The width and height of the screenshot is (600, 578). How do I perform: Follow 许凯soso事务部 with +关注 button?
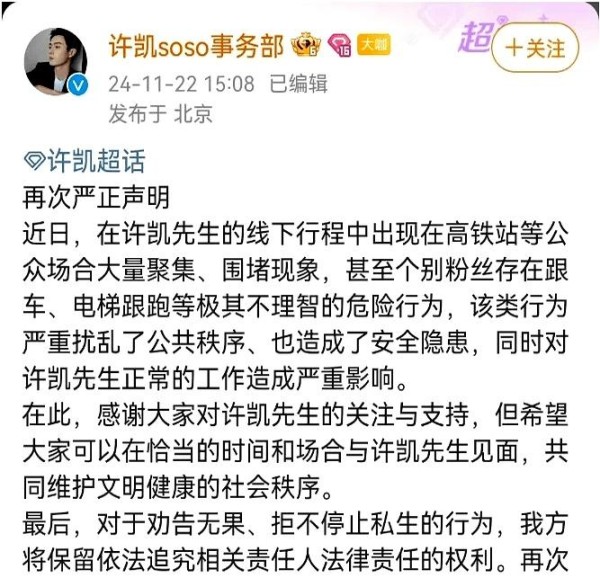point(535,48)
